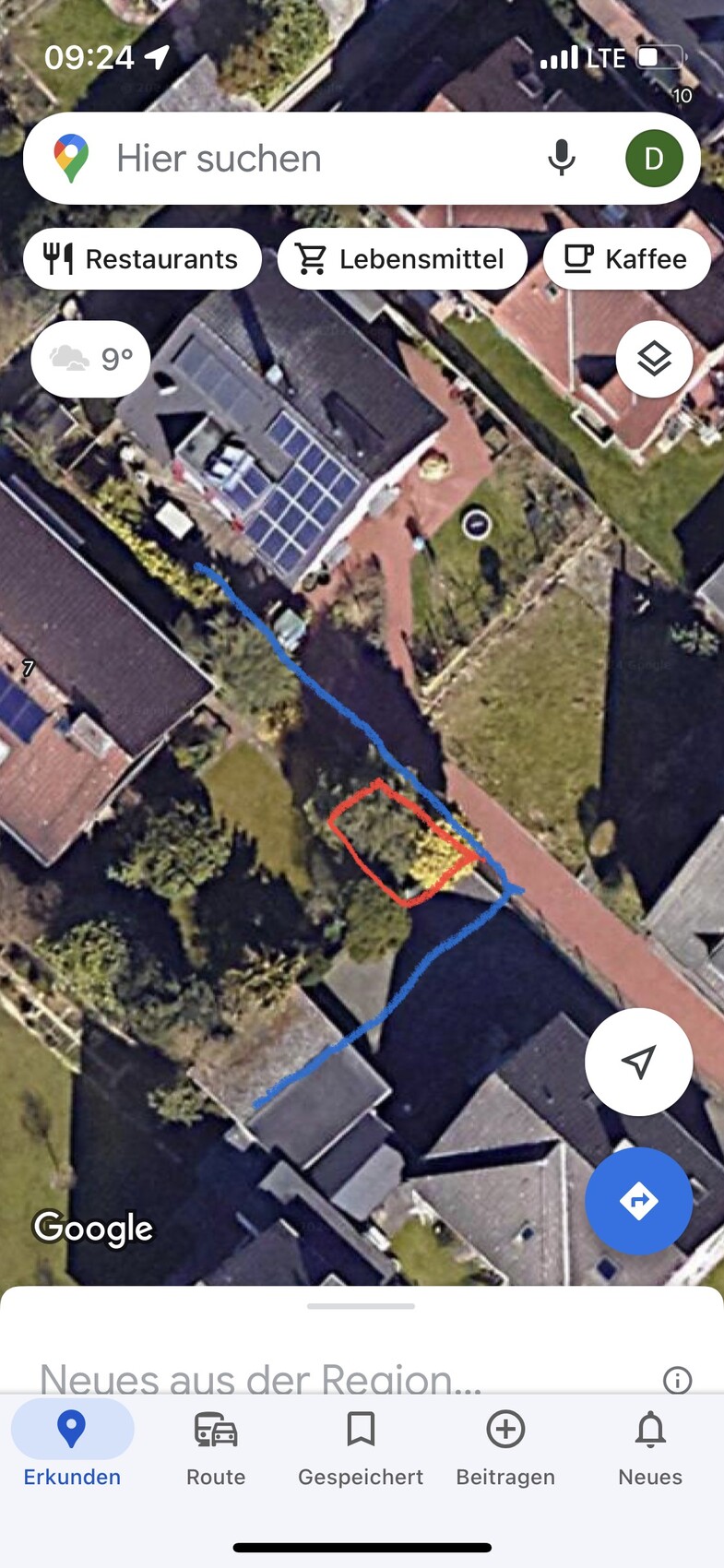This screenshot has width=724, height=1568.
Task: Center the map on my location
Action: point(638,1062)
